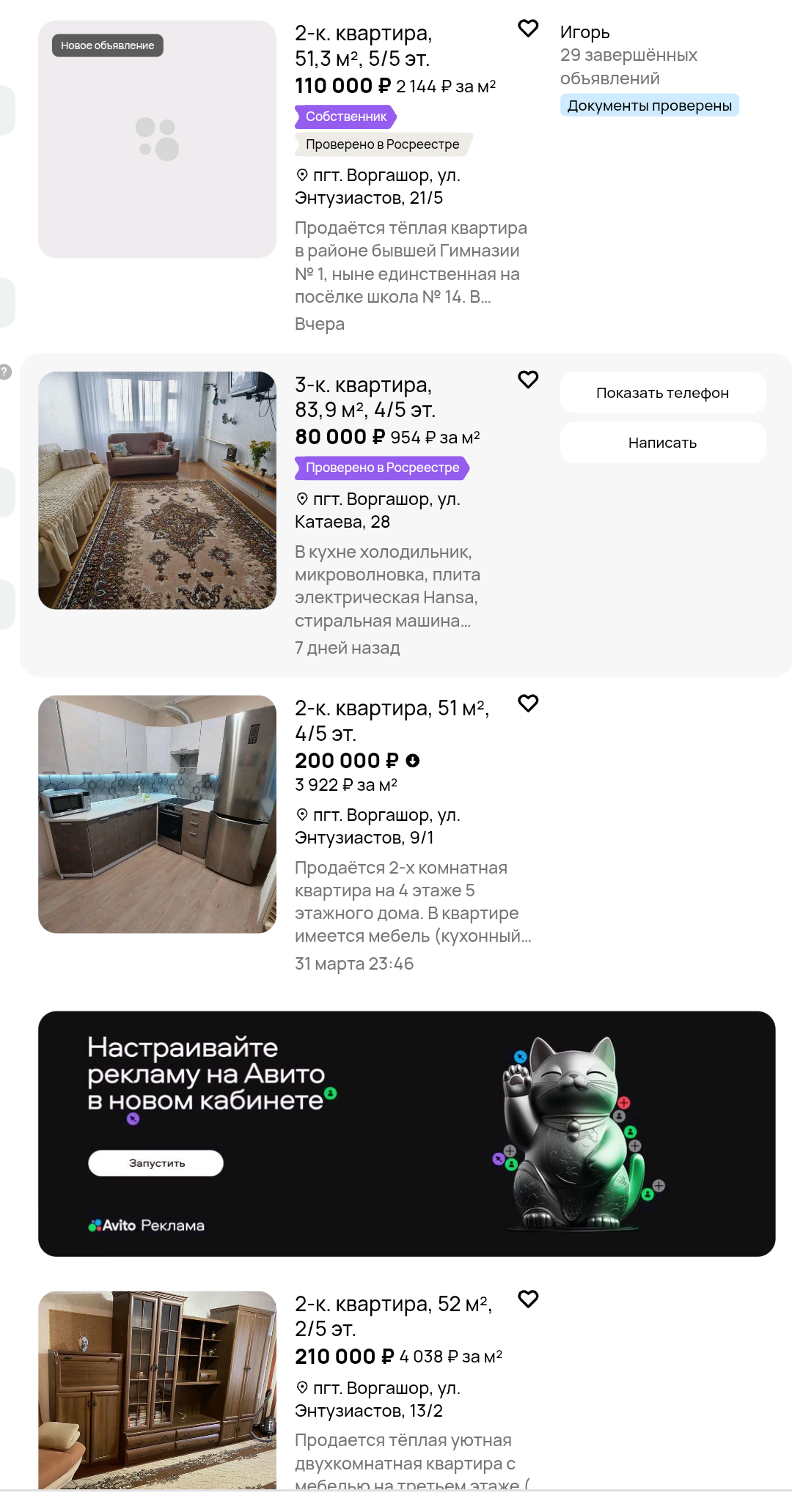Open the 2-к. квартира 51 м² listing title

click(x=391, y=720)
